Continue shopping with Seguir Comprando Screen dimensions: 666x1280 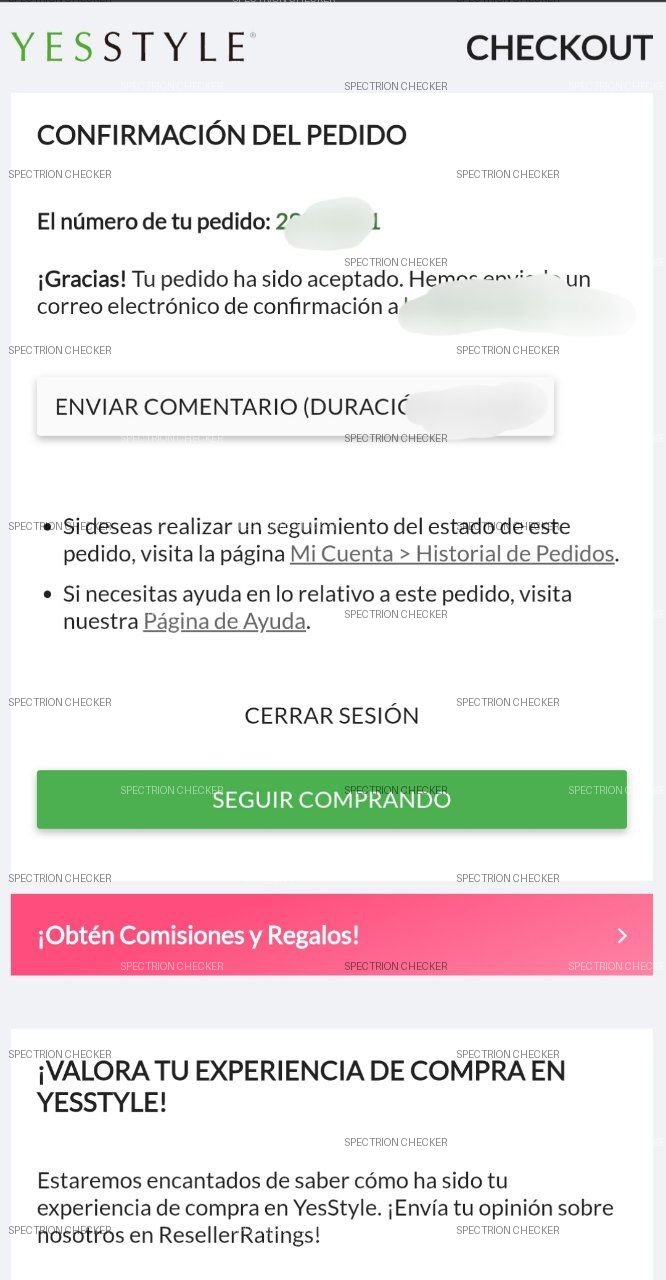(x=332, y=800)
